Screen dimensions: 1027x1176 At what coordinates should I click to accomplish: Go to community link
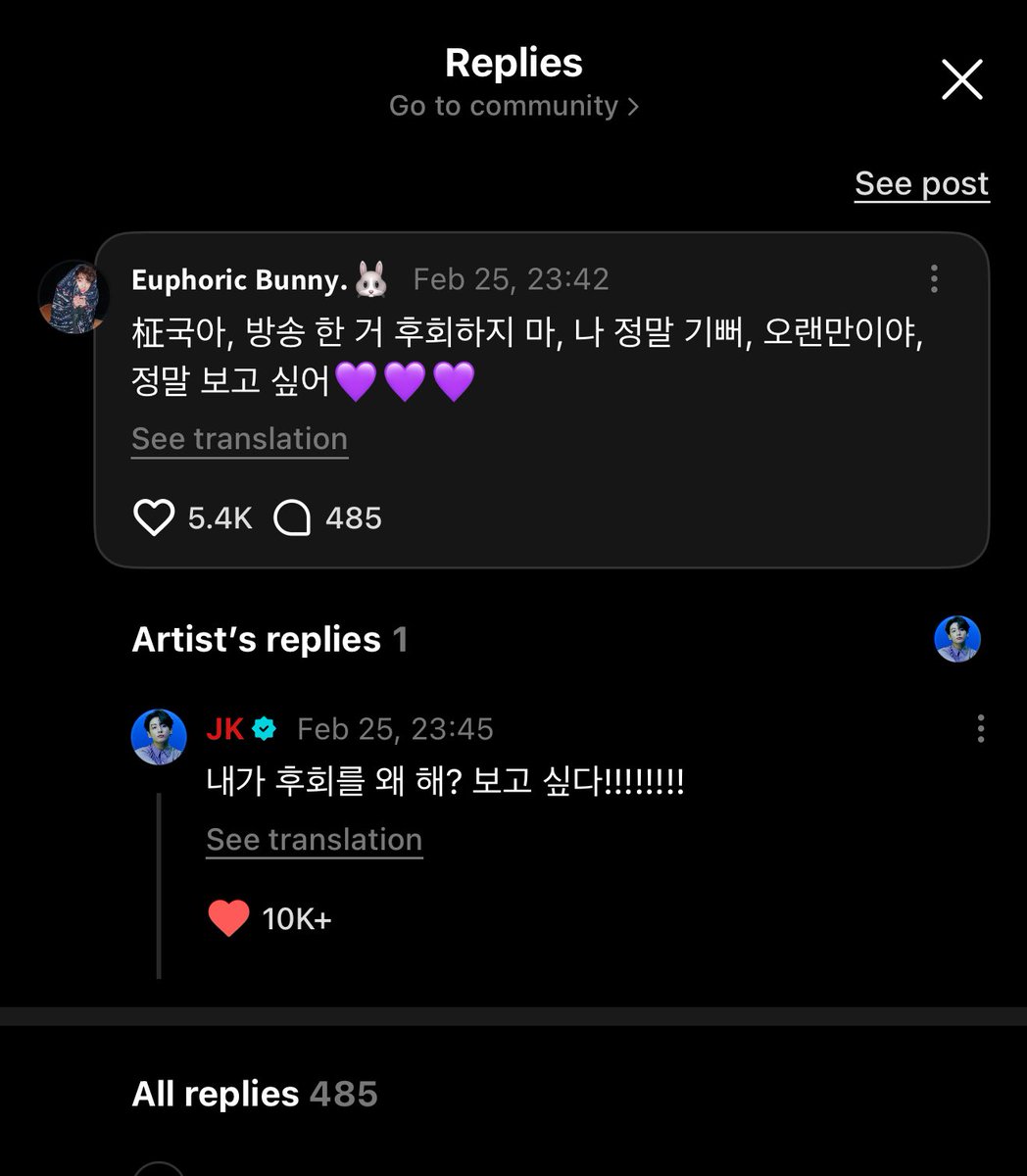513,106
